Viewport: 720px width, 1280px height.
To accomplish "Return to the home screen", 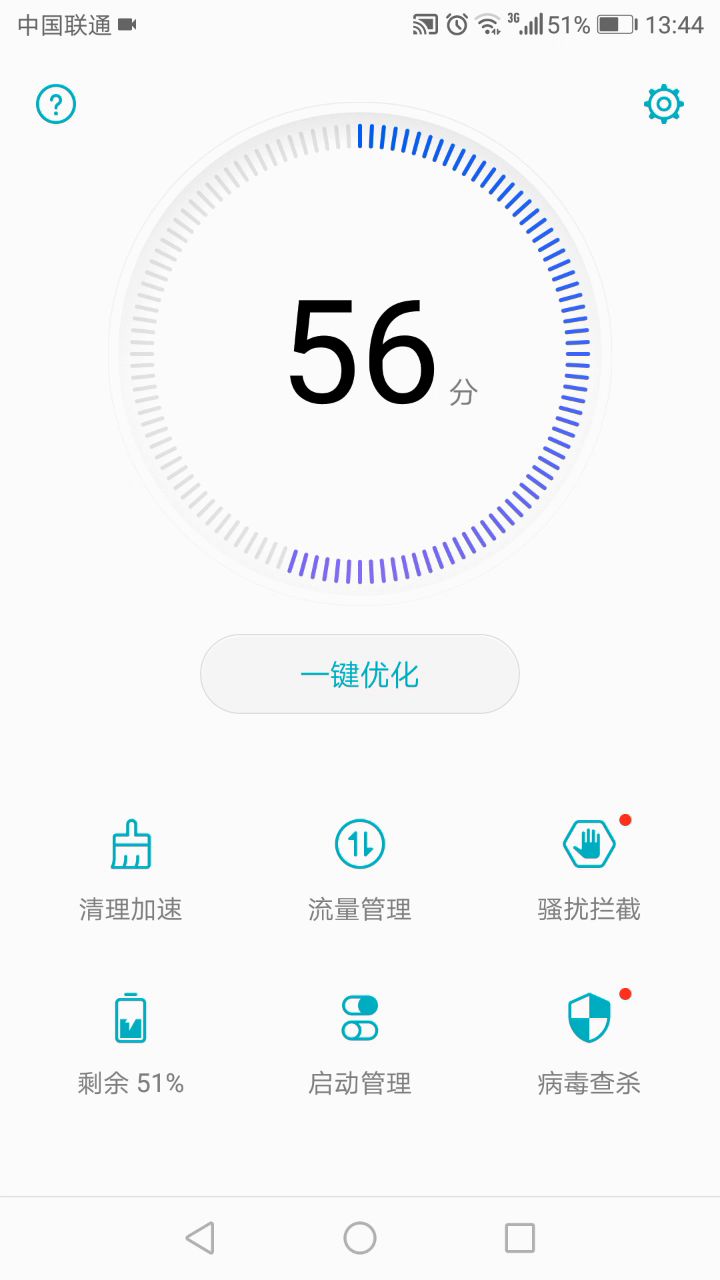I will click(x=360, y=1238).
